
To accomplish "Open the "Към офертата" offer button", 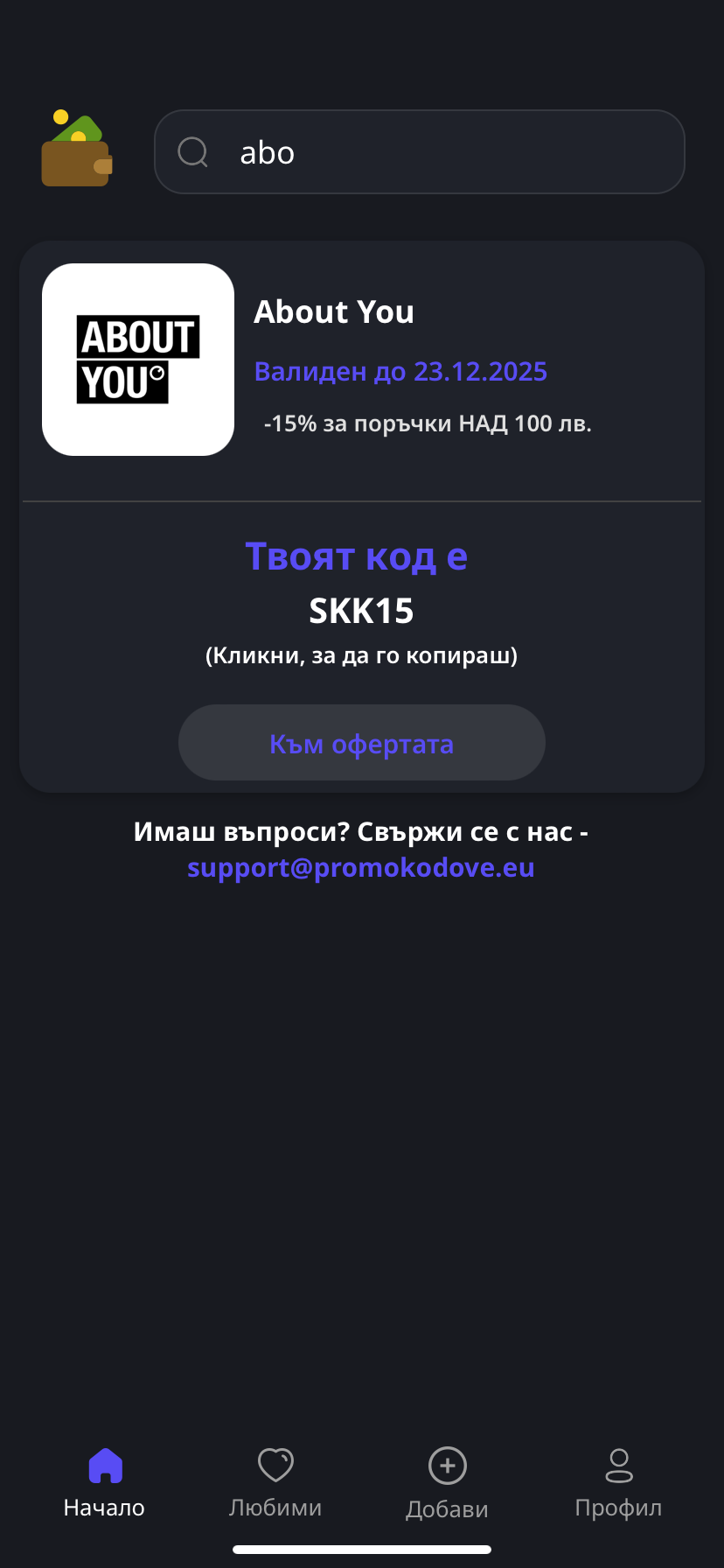I will pos(361,743).
